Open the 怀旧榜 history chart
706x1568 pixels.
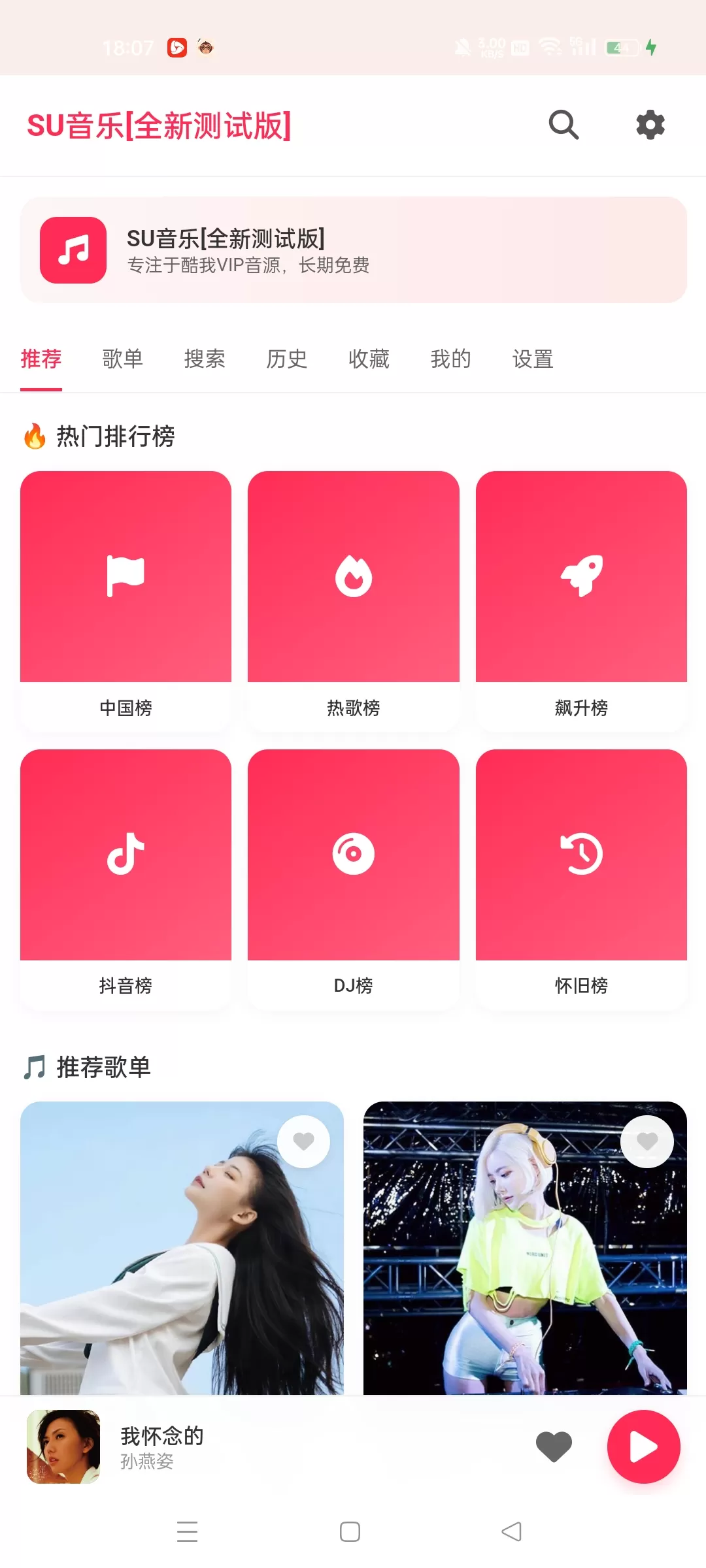581,854
